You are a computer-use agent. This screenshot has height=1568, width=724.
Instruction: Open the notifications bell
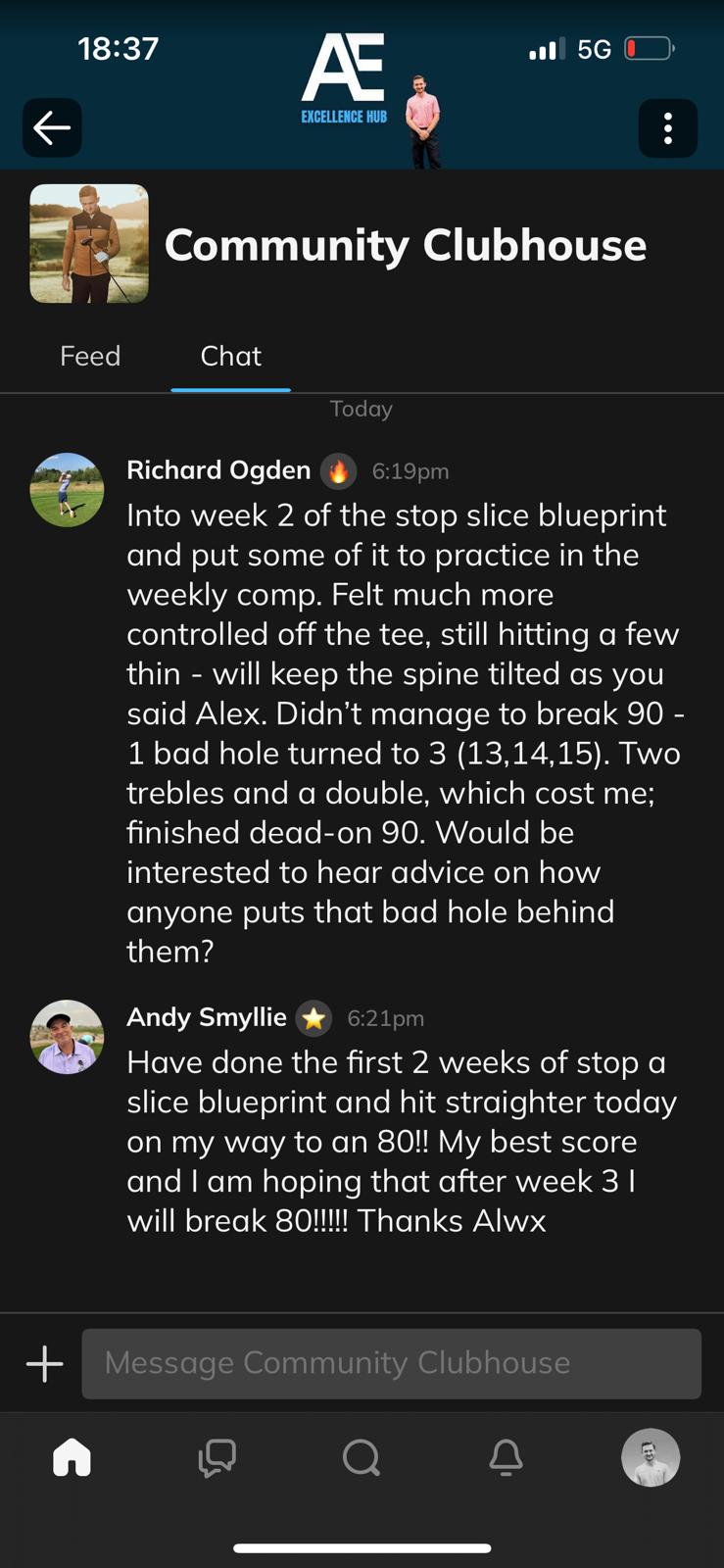[507, 1457]
